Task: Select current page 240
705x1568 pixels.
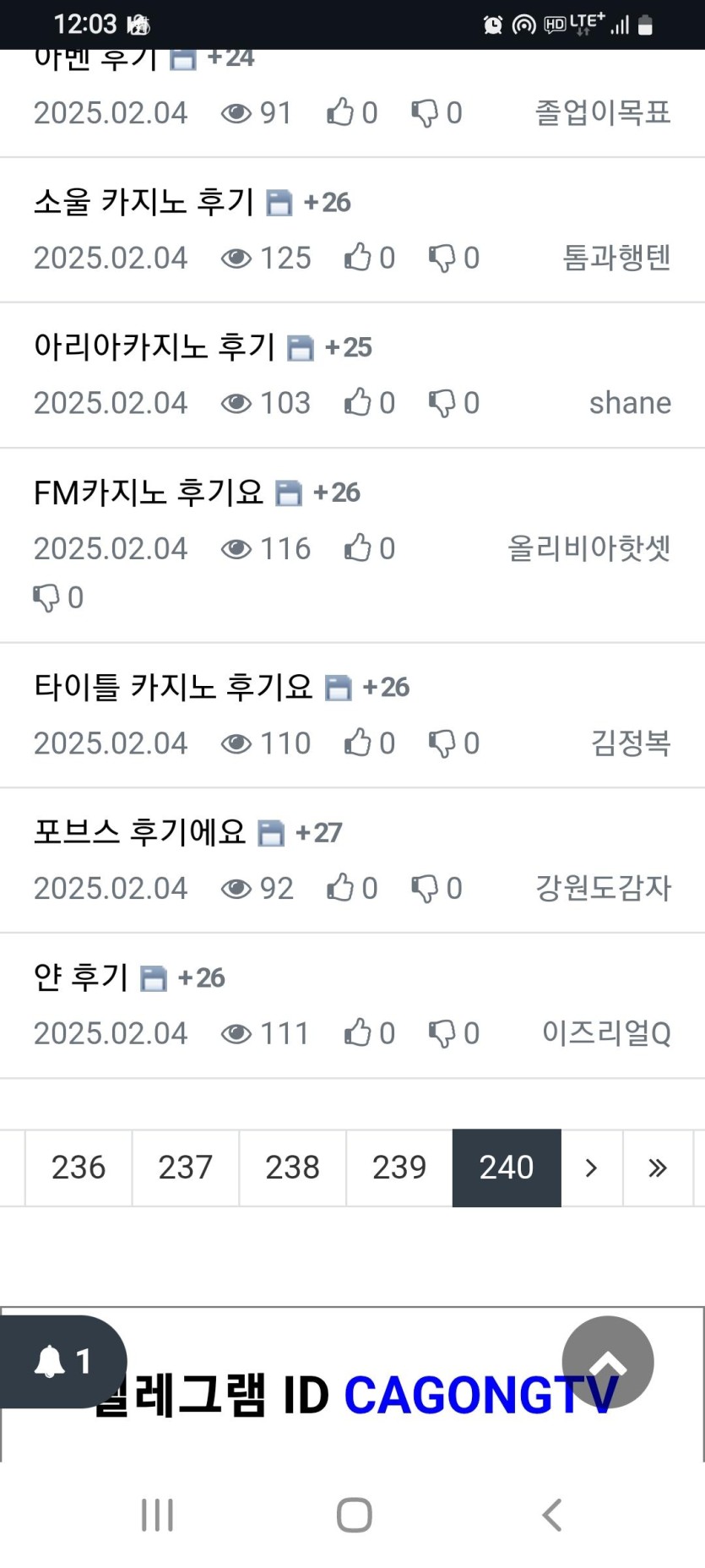Action: 507,1168
